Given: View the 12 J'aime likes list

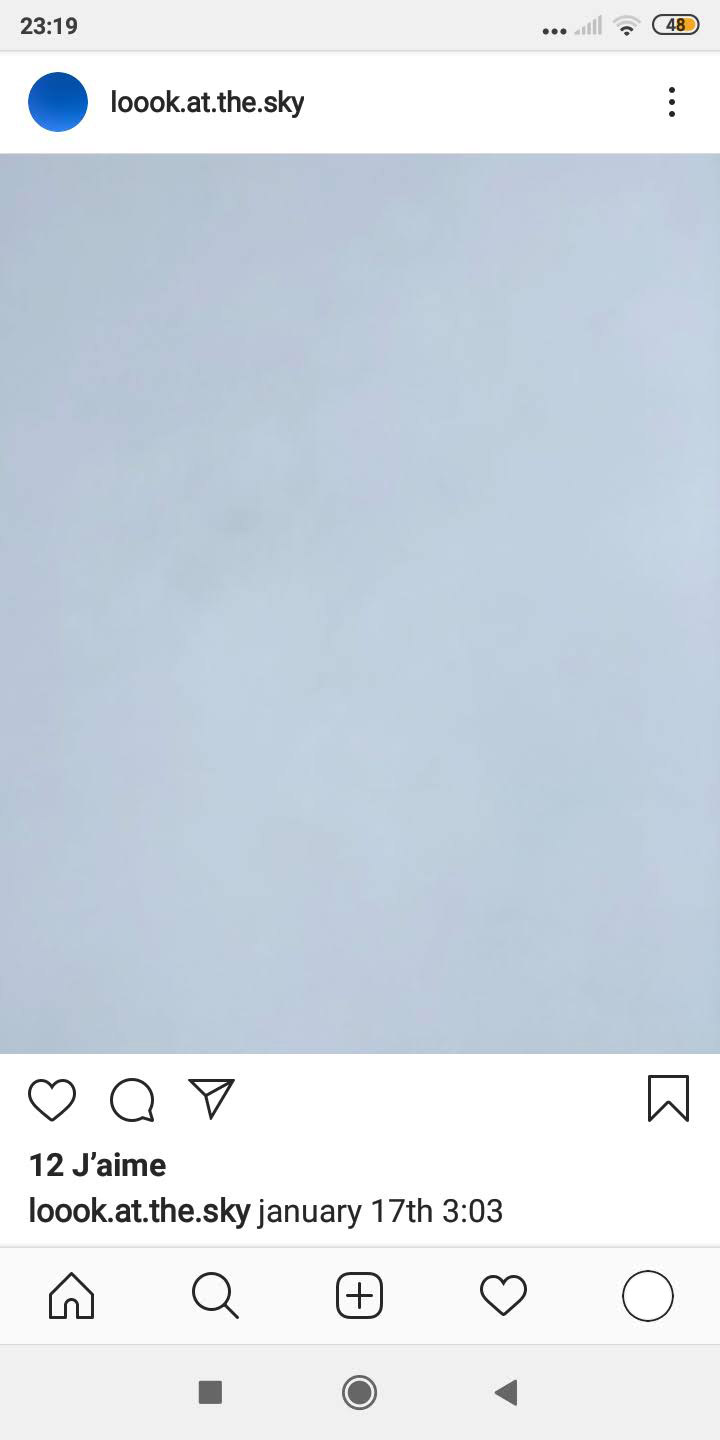Looking at the screenshot, I should point(97,1165).
